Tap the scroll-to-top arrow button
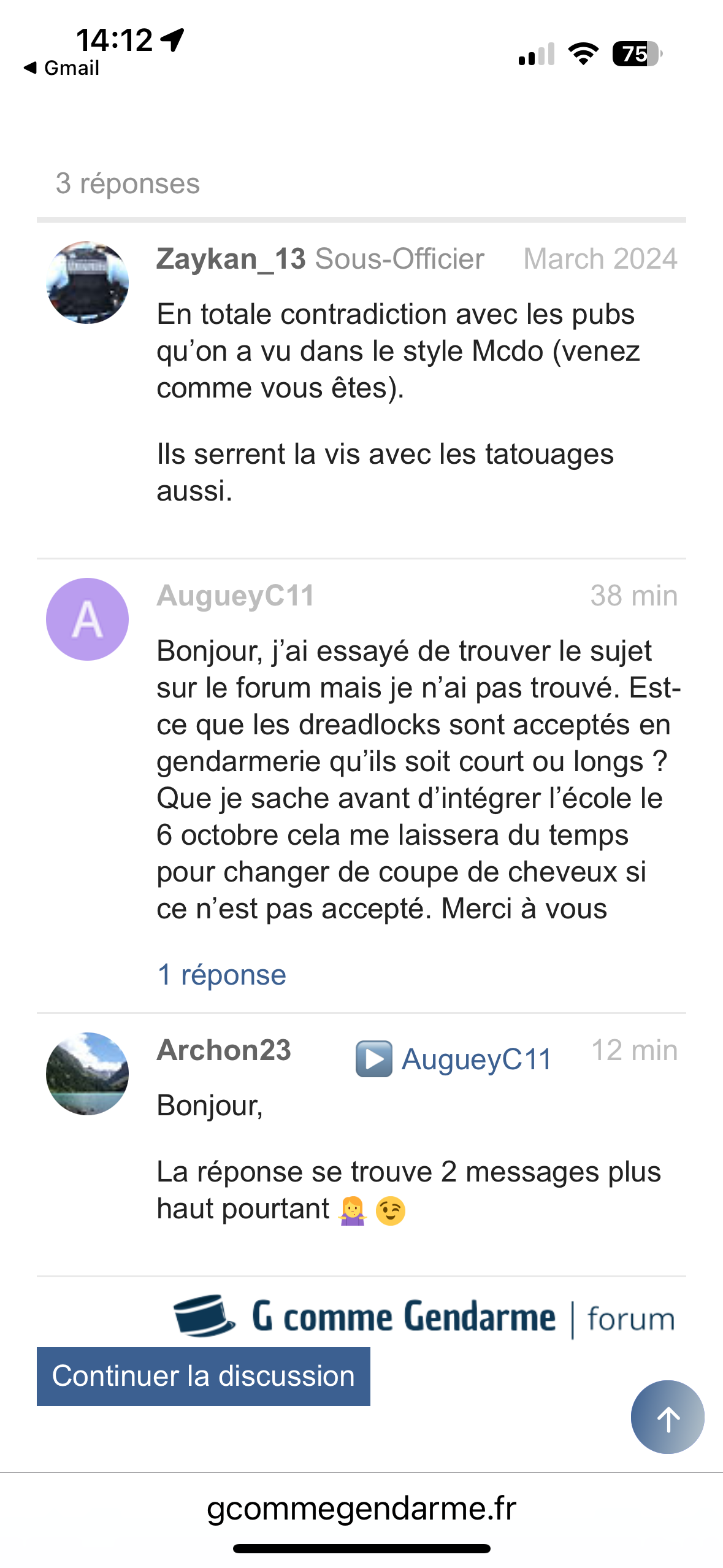The height and width of the screenshot is (1568, 723). (x=667, y=1417)
